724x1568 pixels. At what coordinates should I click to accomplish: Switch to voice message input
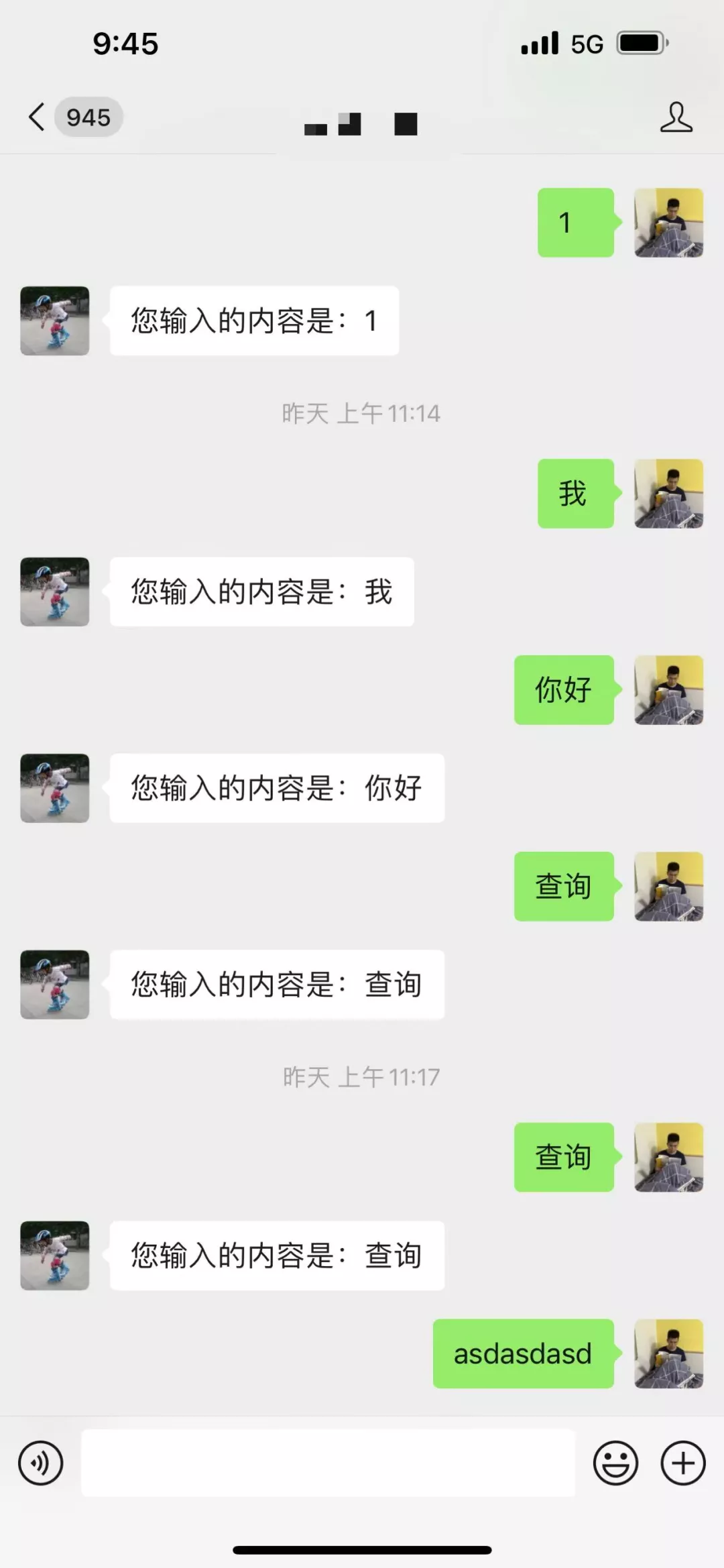[x=41, y=1463]
